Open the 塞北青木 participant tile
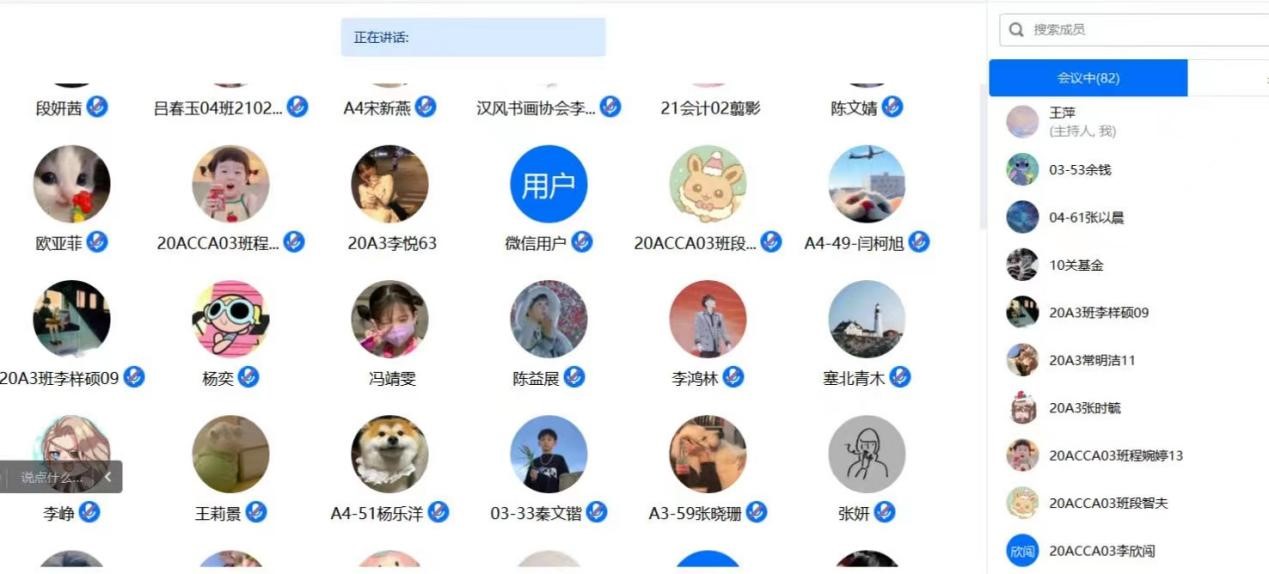This screenshot has height=574, width=1269. [866, 320]
